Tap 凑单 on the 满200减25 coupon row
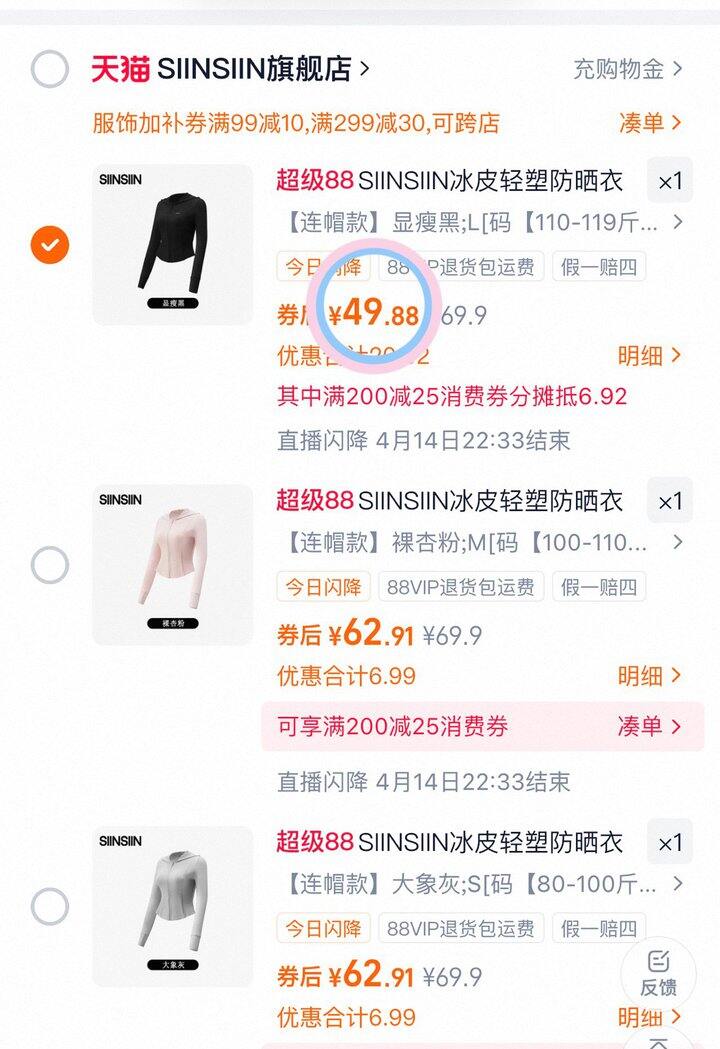 click(643, 727)
